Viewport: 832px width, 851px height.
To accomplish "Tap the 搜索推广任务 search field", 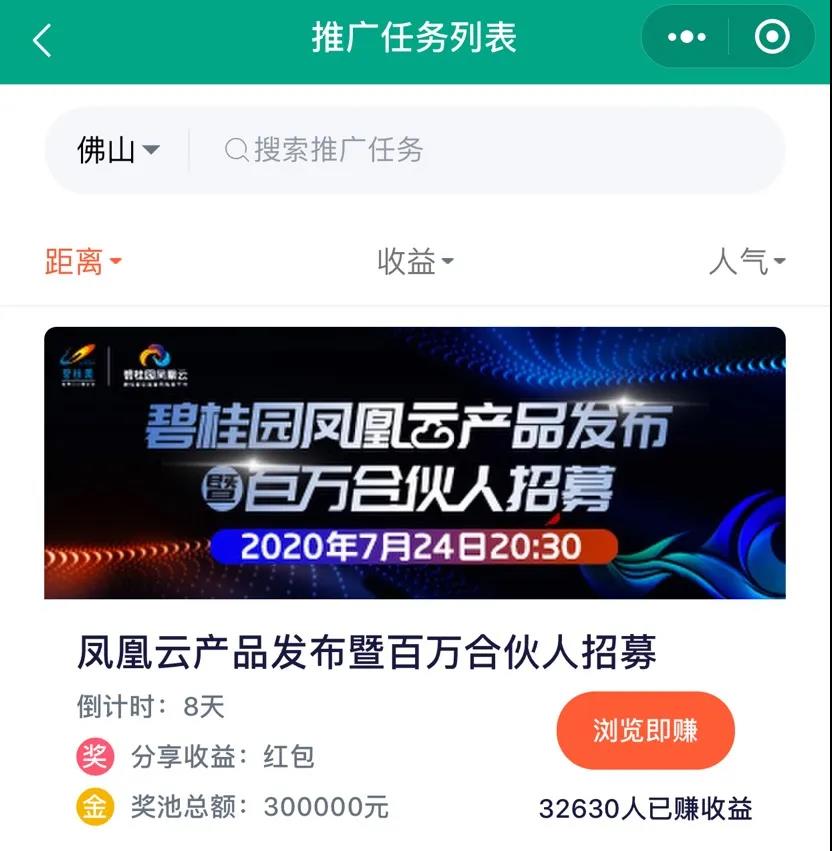I will (x=480, y=150).
